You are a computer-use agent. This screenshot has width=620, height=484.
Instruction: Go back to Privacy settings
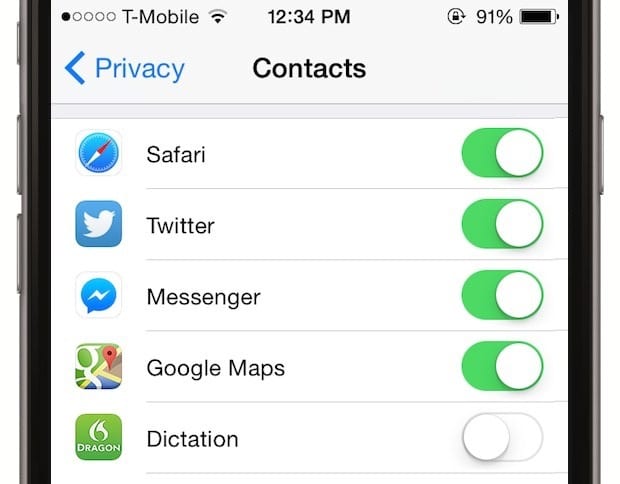[x=125, y=69]
